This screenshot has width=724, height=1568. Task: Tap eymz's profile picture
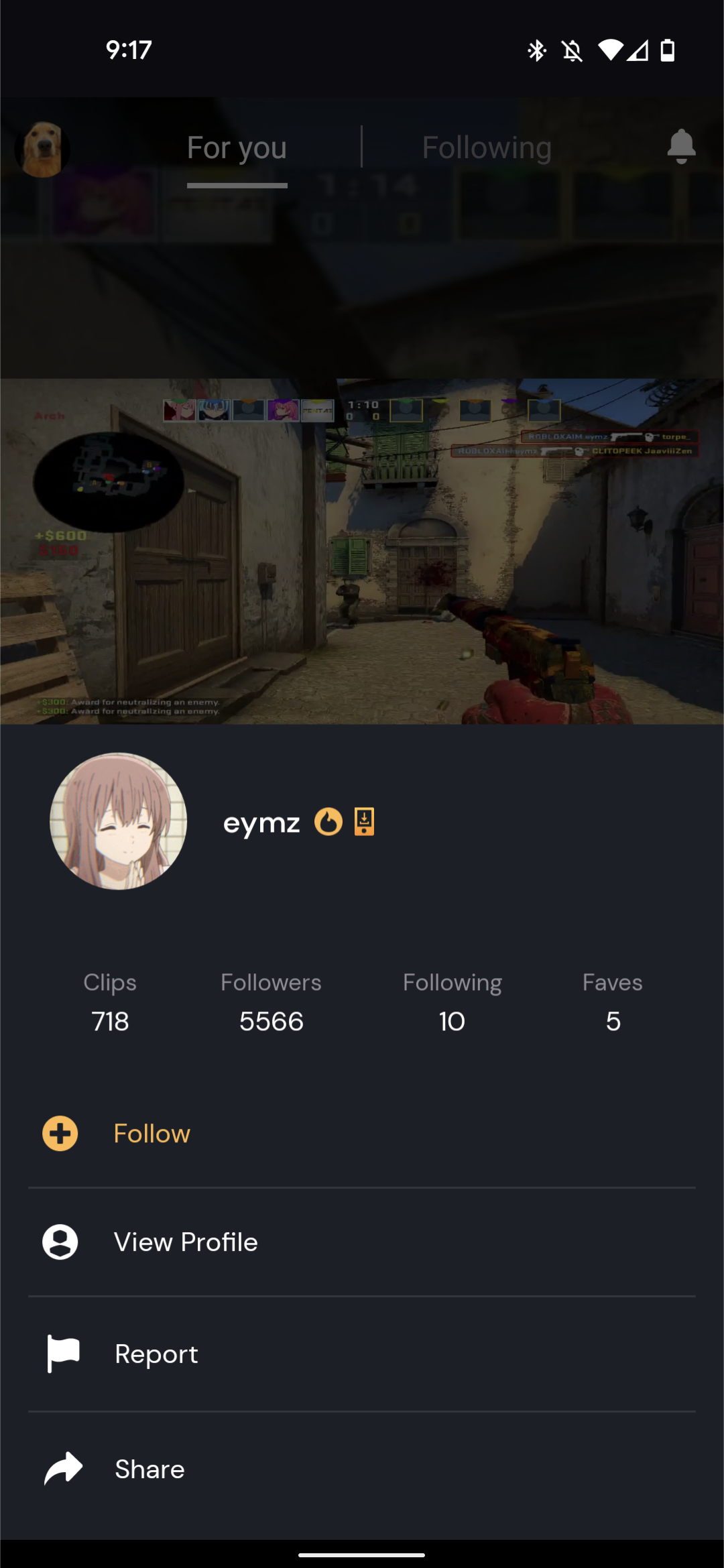click(119, 821)
